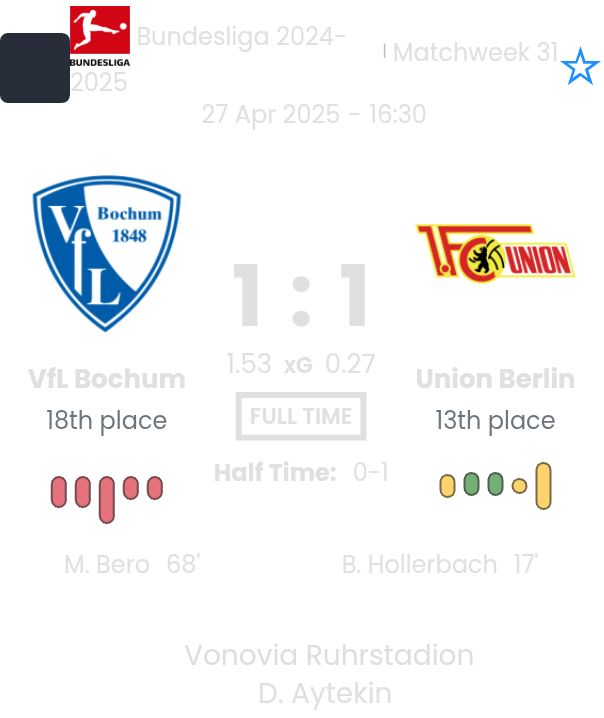The height and width of the screenshot is (718, 604).
Task: View VfL Bochum's recent form bars
Action: (107, 494)
